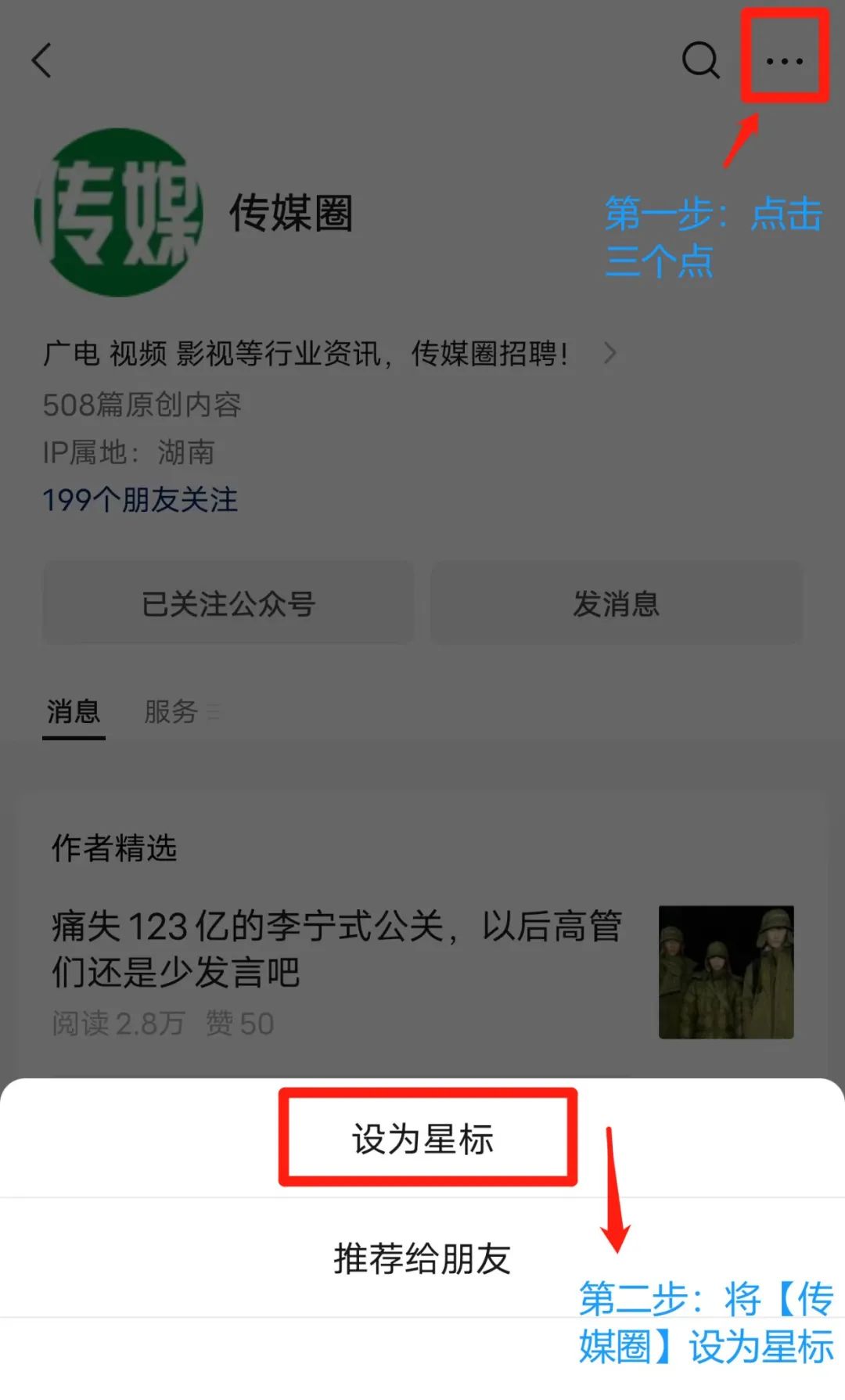Tap the search magnifier icon
This screenshot has width=845, height=1400.
pos(700,60)
